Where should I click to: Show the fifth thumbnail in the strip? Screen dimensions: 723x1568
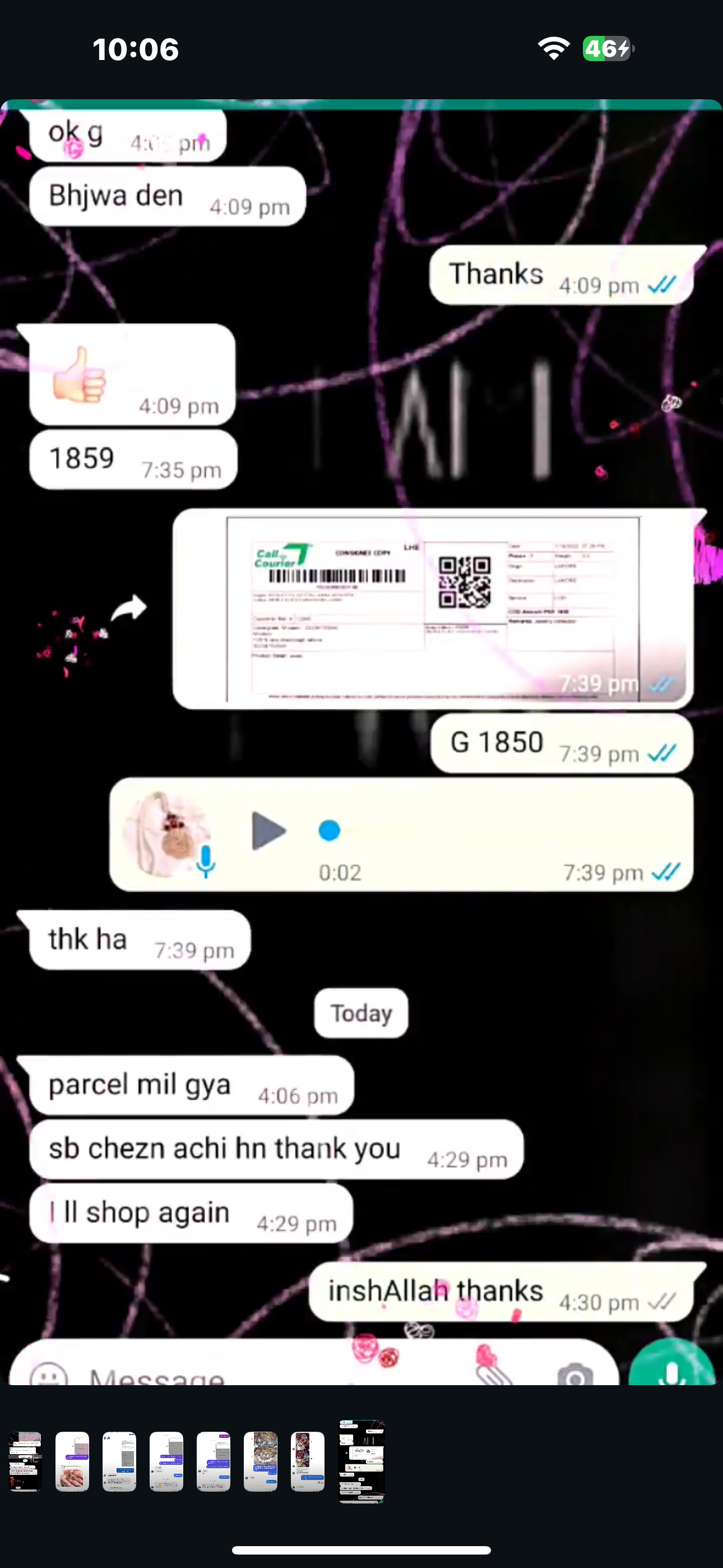click(x=214, y=1461)
